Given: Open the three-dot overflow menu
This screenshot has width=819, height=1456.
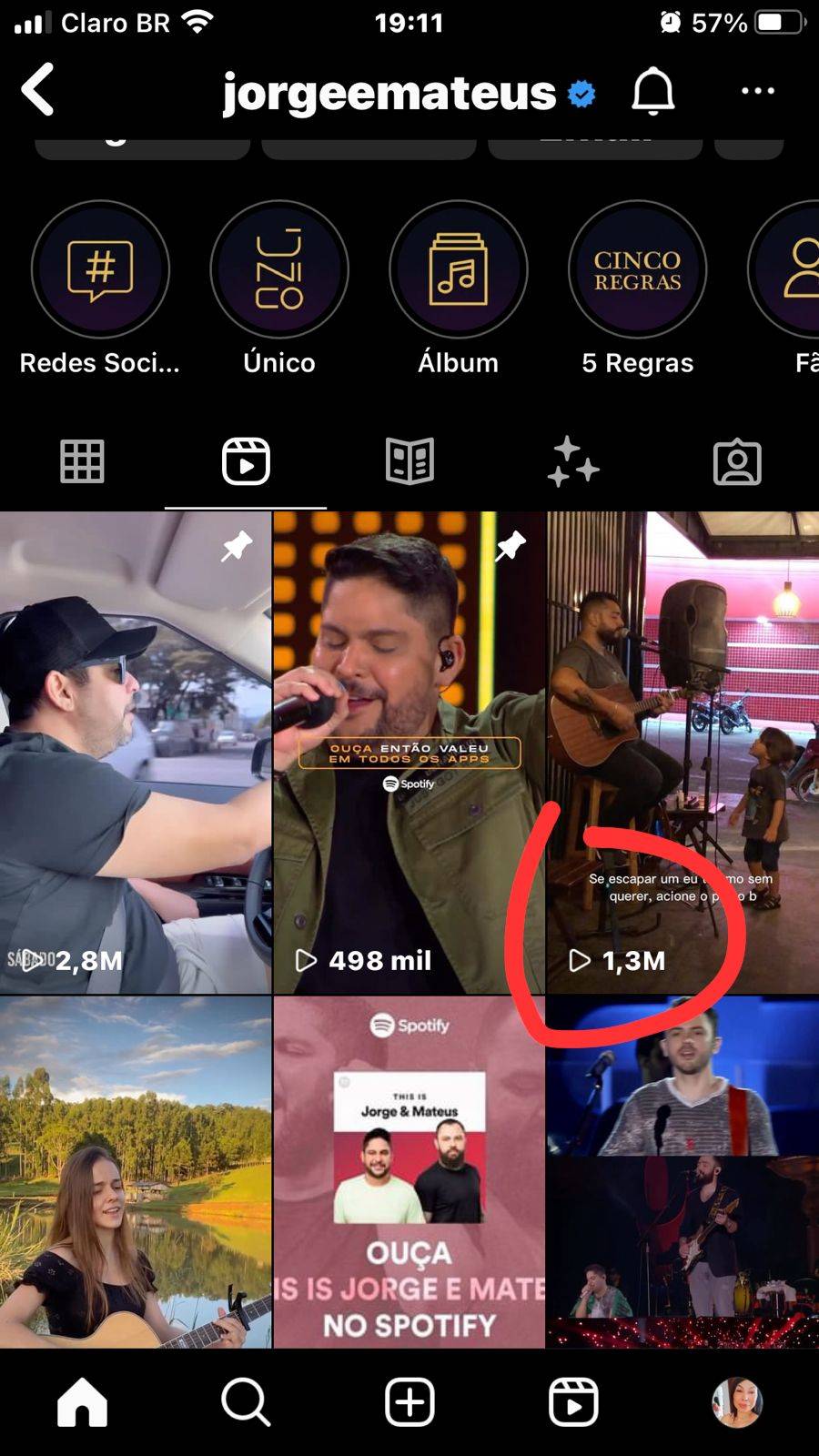Looking at the screenshot, I should click(x=757, y=91).
